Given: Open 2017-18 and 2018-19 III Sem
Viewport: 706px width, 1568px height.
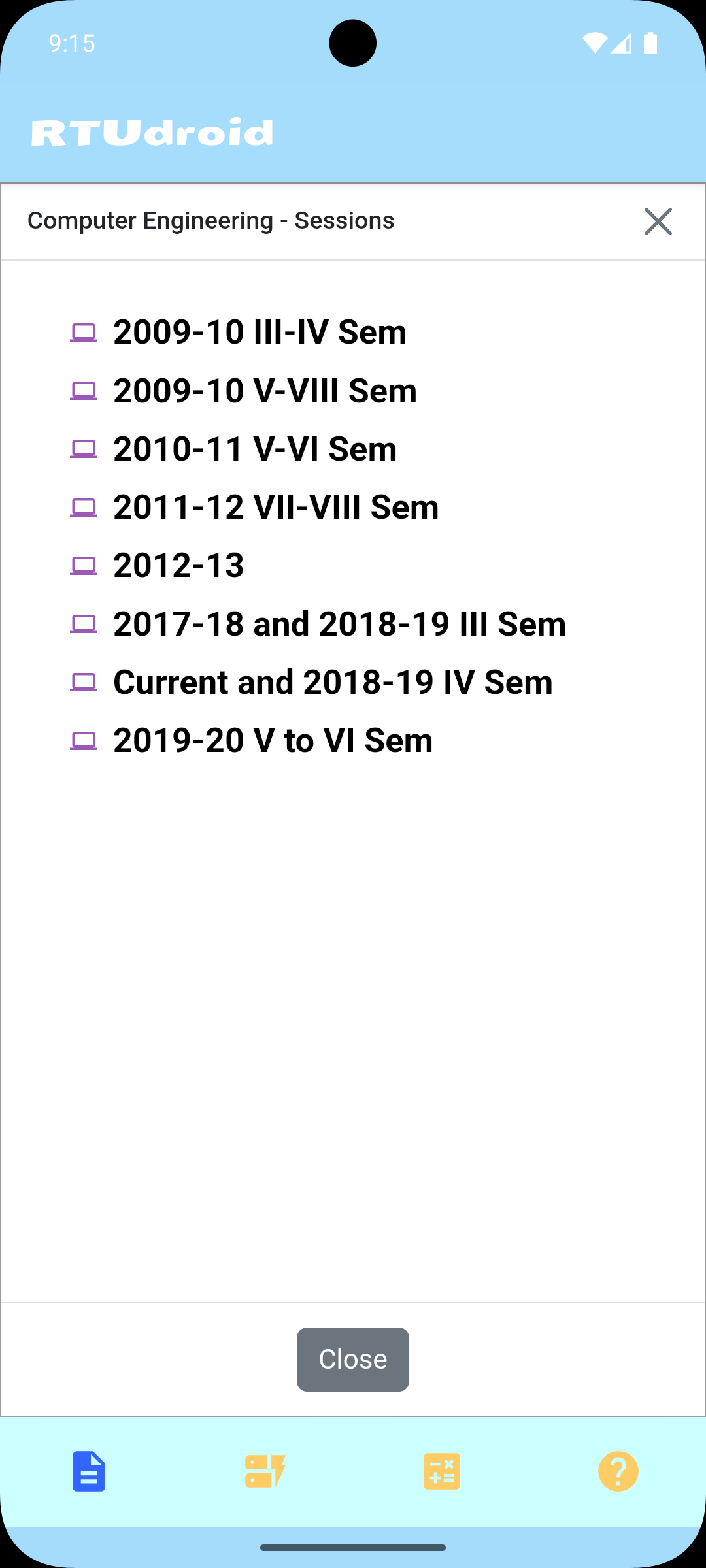Looking at the screenshot, I should tap(339, 624).
